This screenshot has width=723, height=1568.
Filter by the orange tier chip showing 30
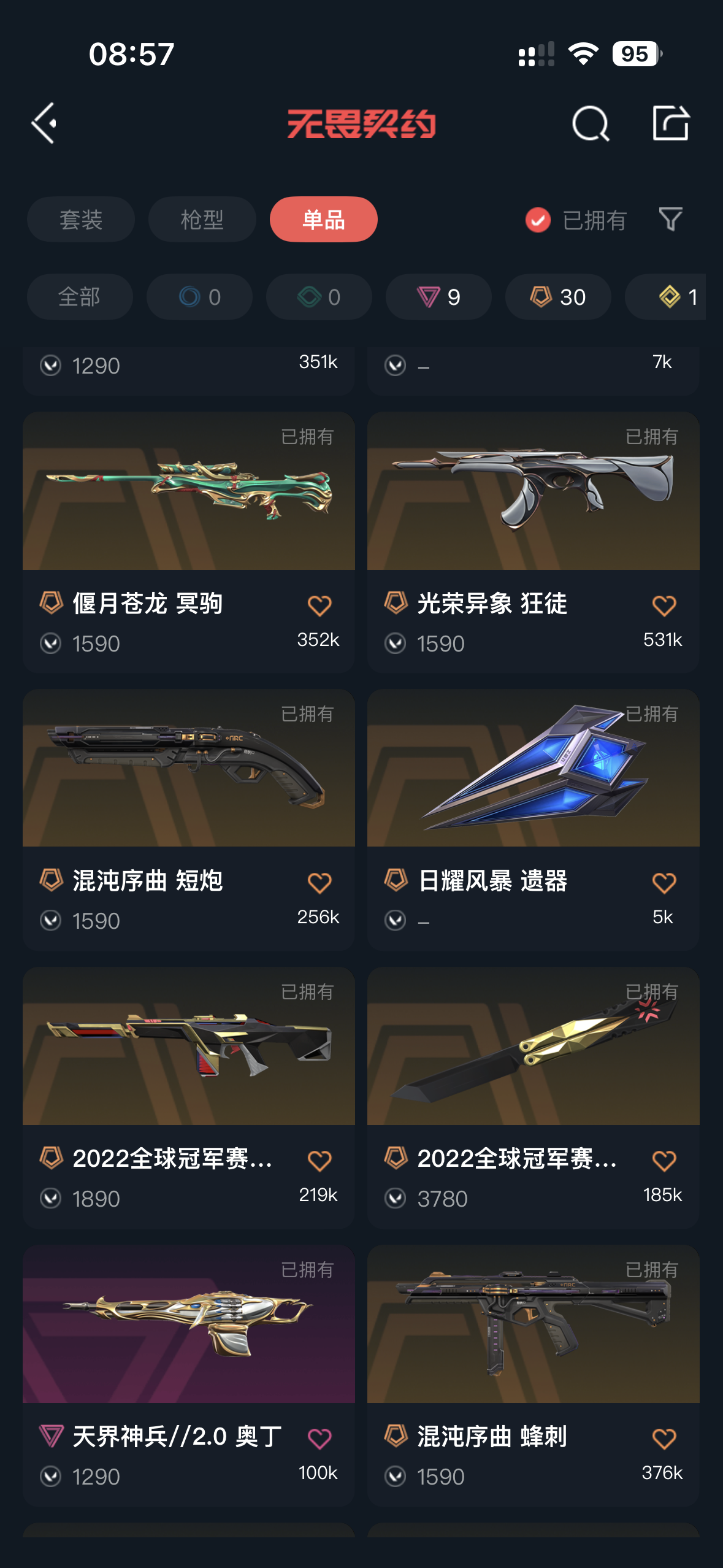[x=558, y=297]
